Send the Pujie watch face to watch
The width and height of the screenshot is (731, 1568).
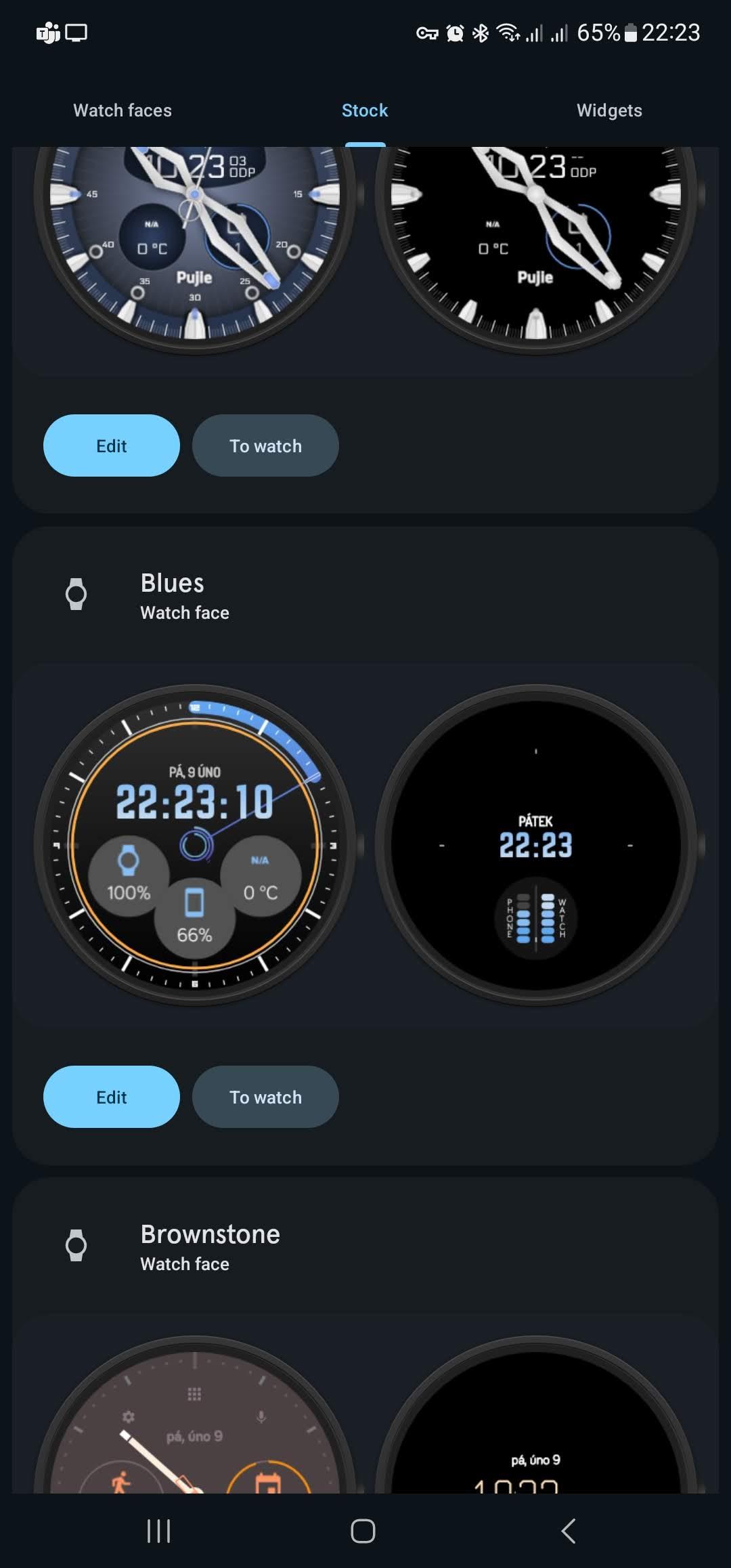click(265, 445)
